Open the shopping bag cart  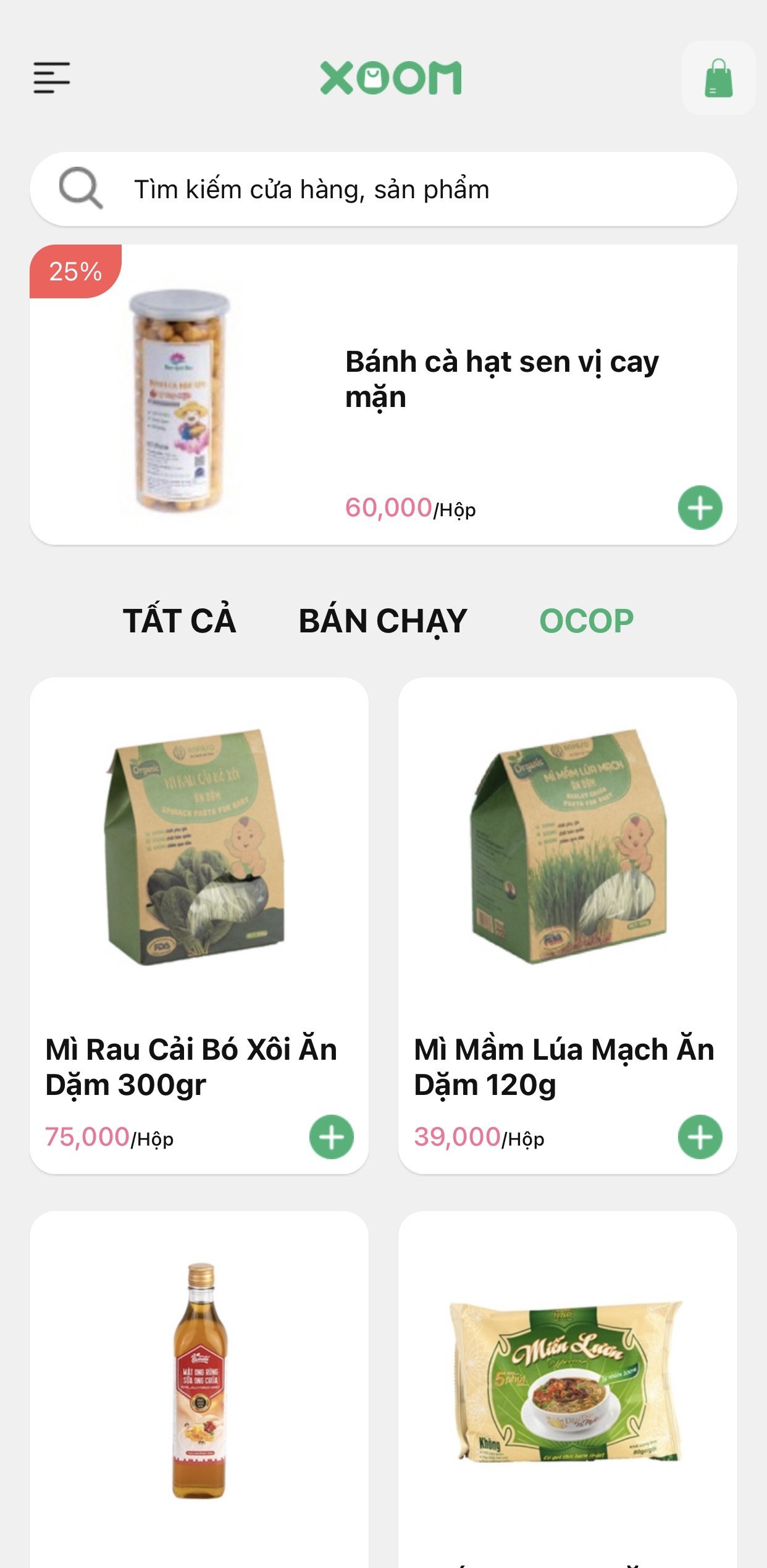click(718, 78)
